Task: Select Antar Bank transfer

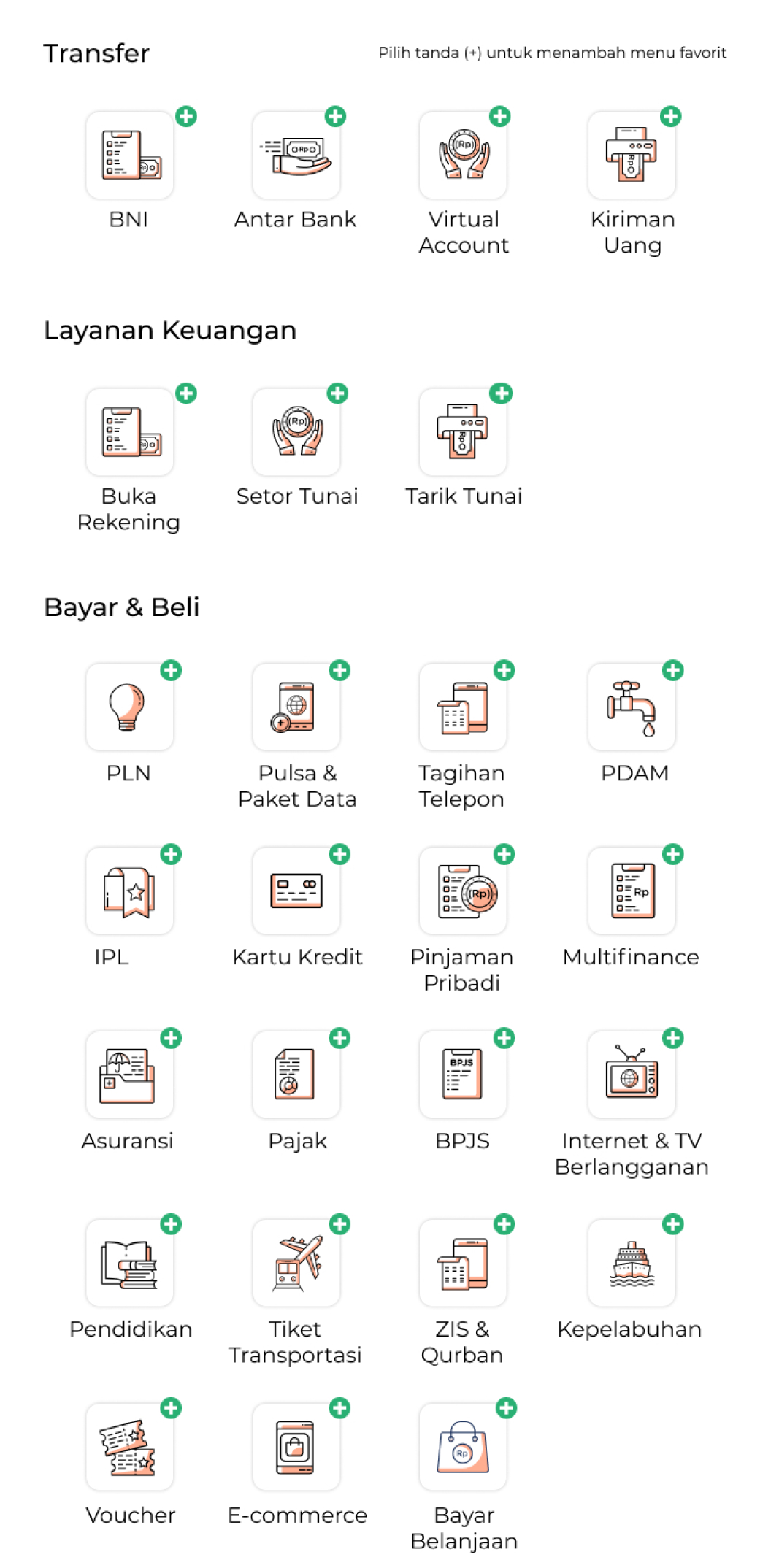Action: pos(296,155)
